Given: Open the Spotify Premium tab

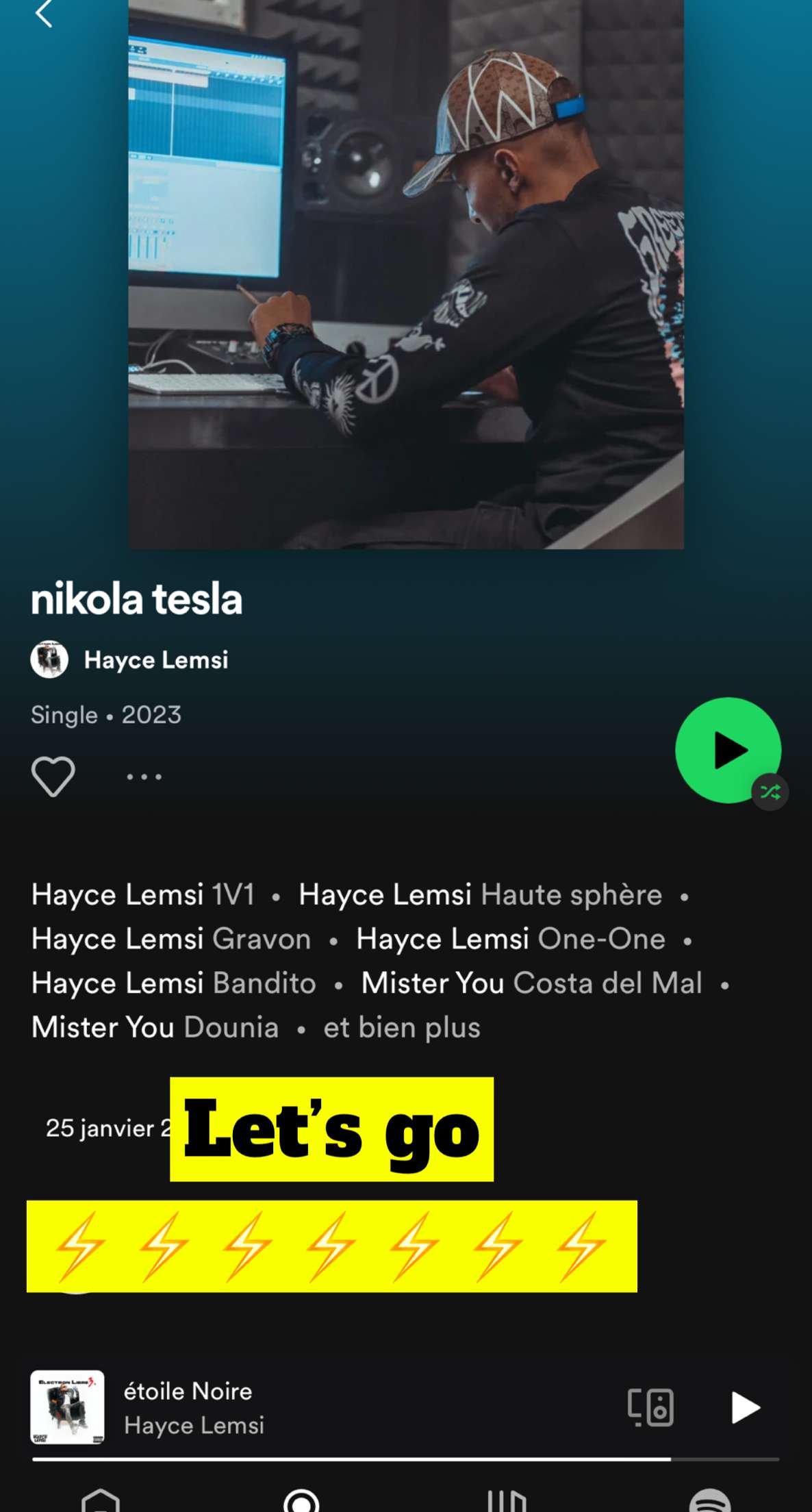Looking at the screenshot, I should [x=710, y=1500].
